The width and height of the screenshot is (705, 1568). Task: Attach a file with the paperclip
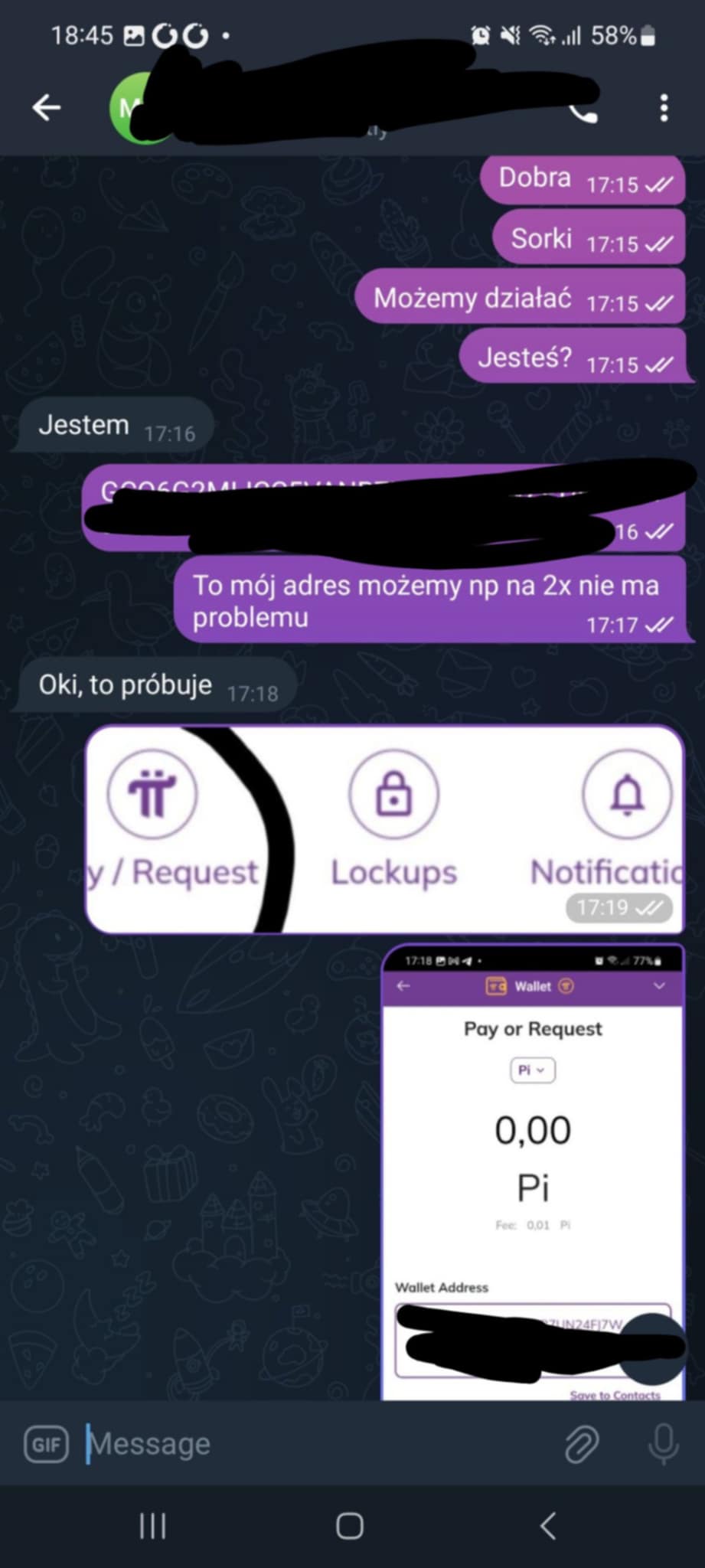pos(582,1444)
